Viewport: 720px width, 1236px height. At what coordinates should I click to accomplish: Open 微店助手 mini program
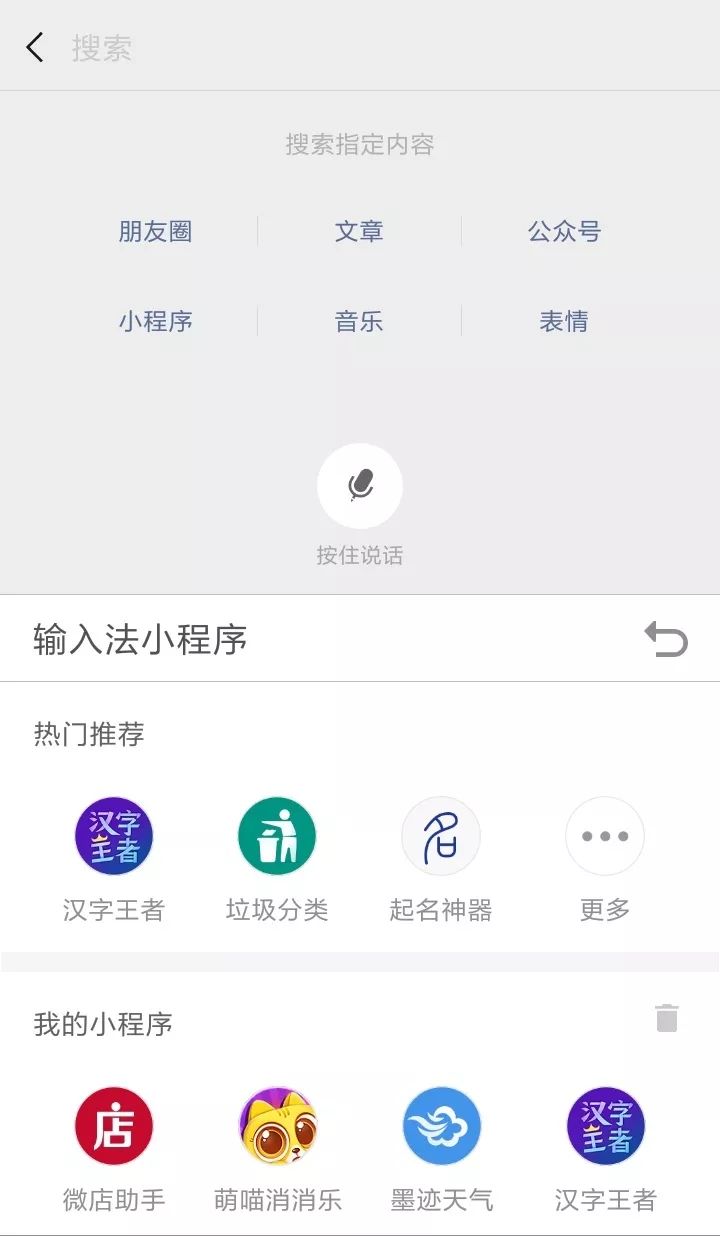coord(114,1126)
